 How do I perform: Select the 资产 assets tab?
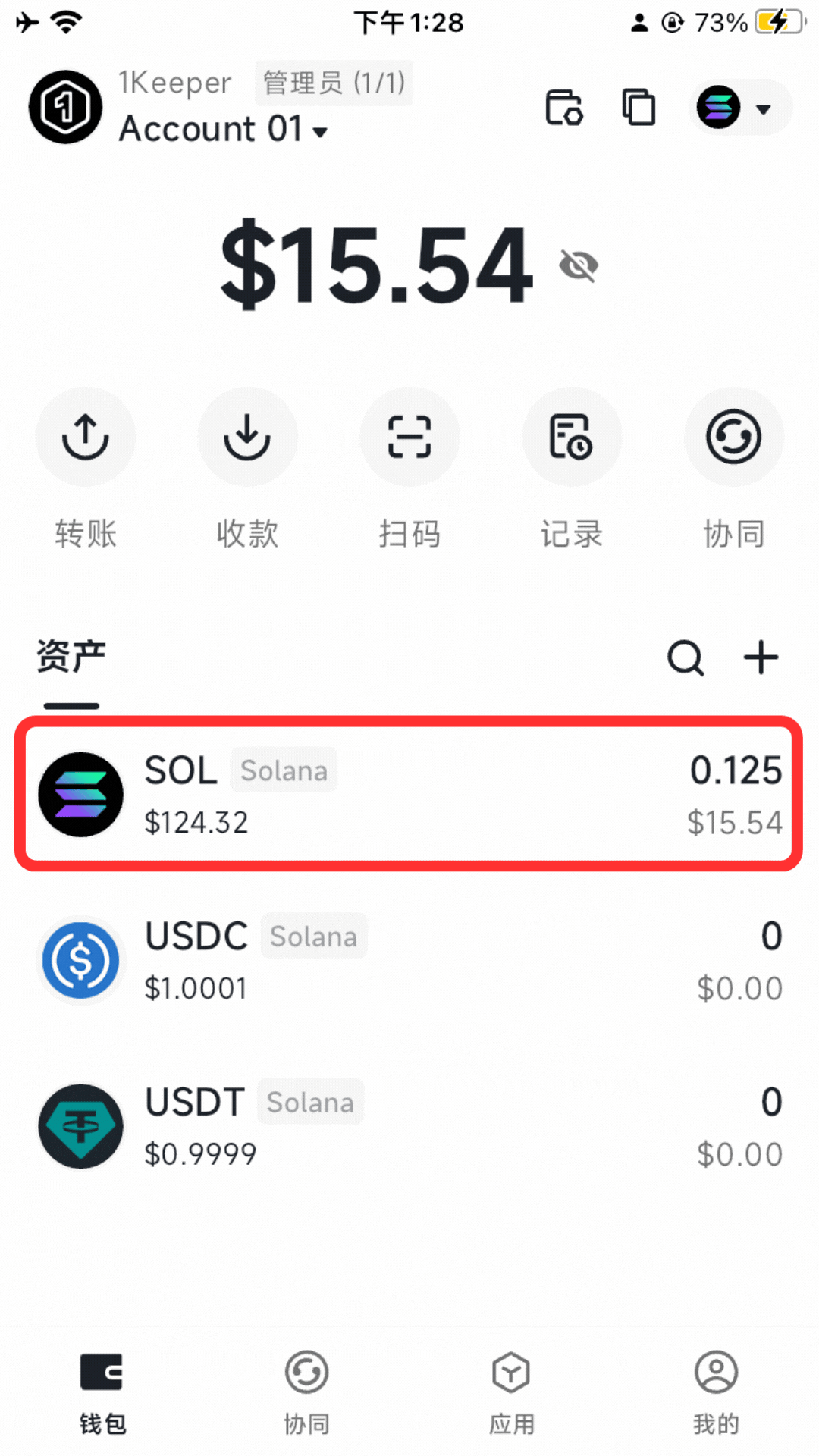(x=71, y=657)
